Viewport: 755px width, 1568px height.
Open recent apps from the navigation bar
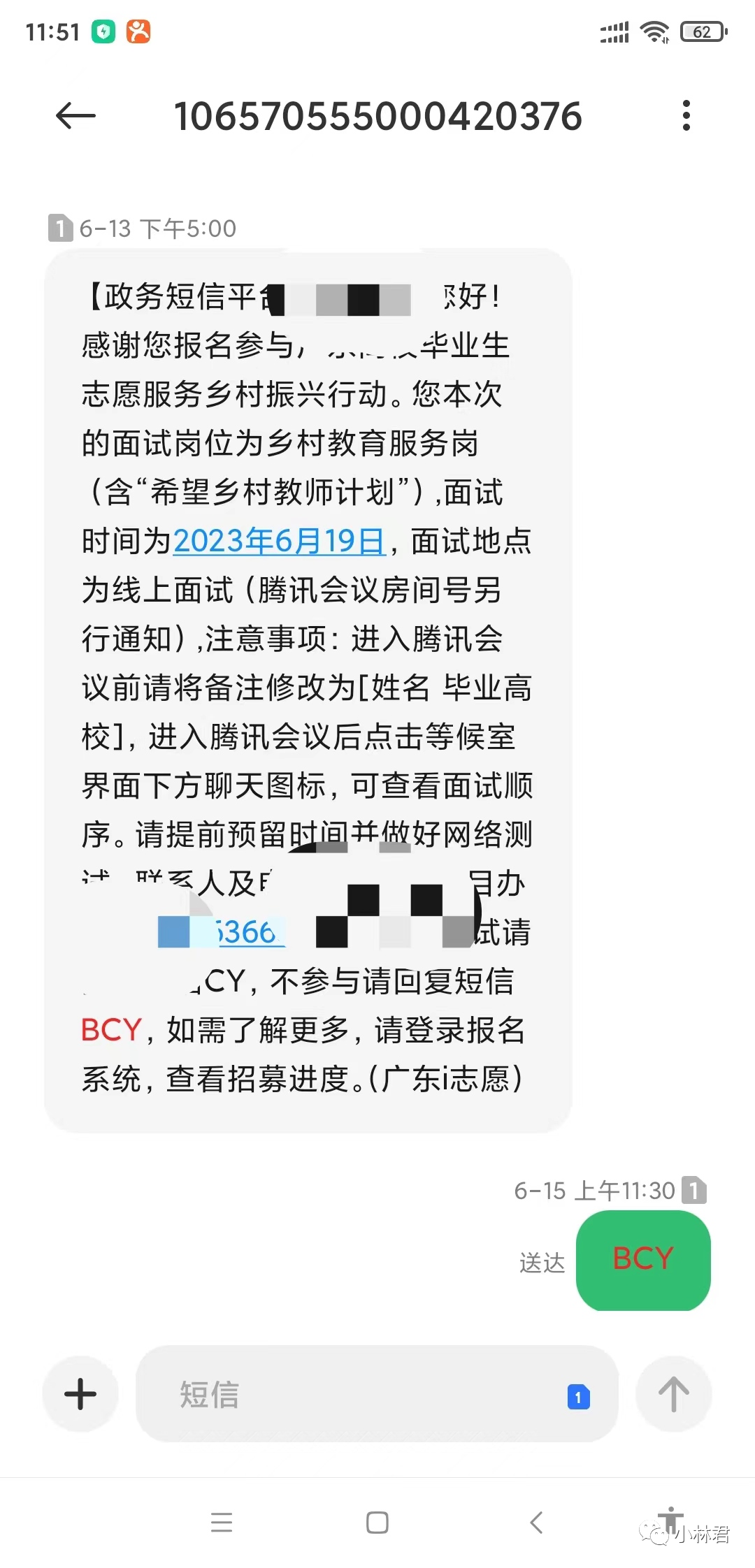[222, 1522]
